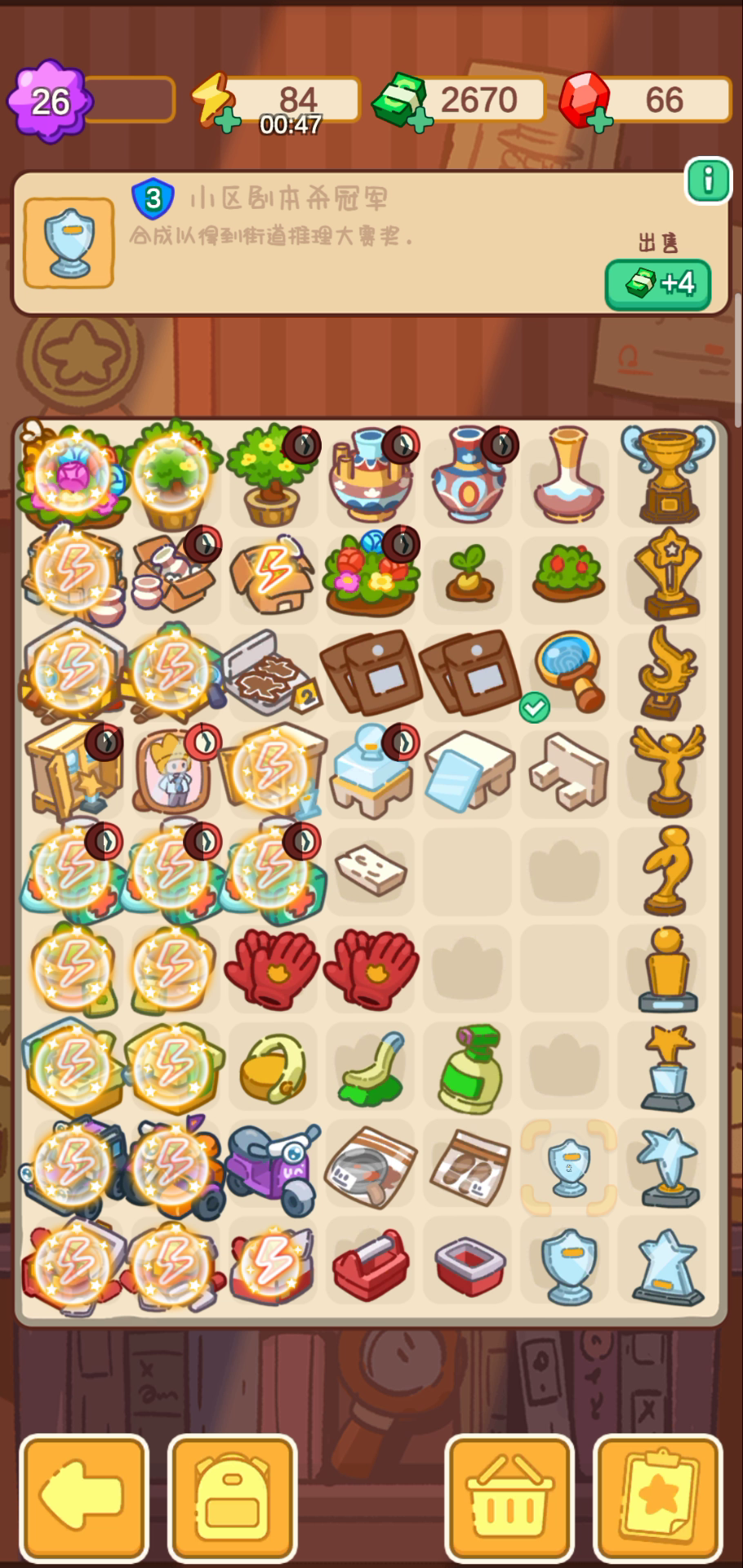Viewport: 743px width, 1568px height.
Task: Open the purple level 26 badge
Action: (x=50, y=102)
